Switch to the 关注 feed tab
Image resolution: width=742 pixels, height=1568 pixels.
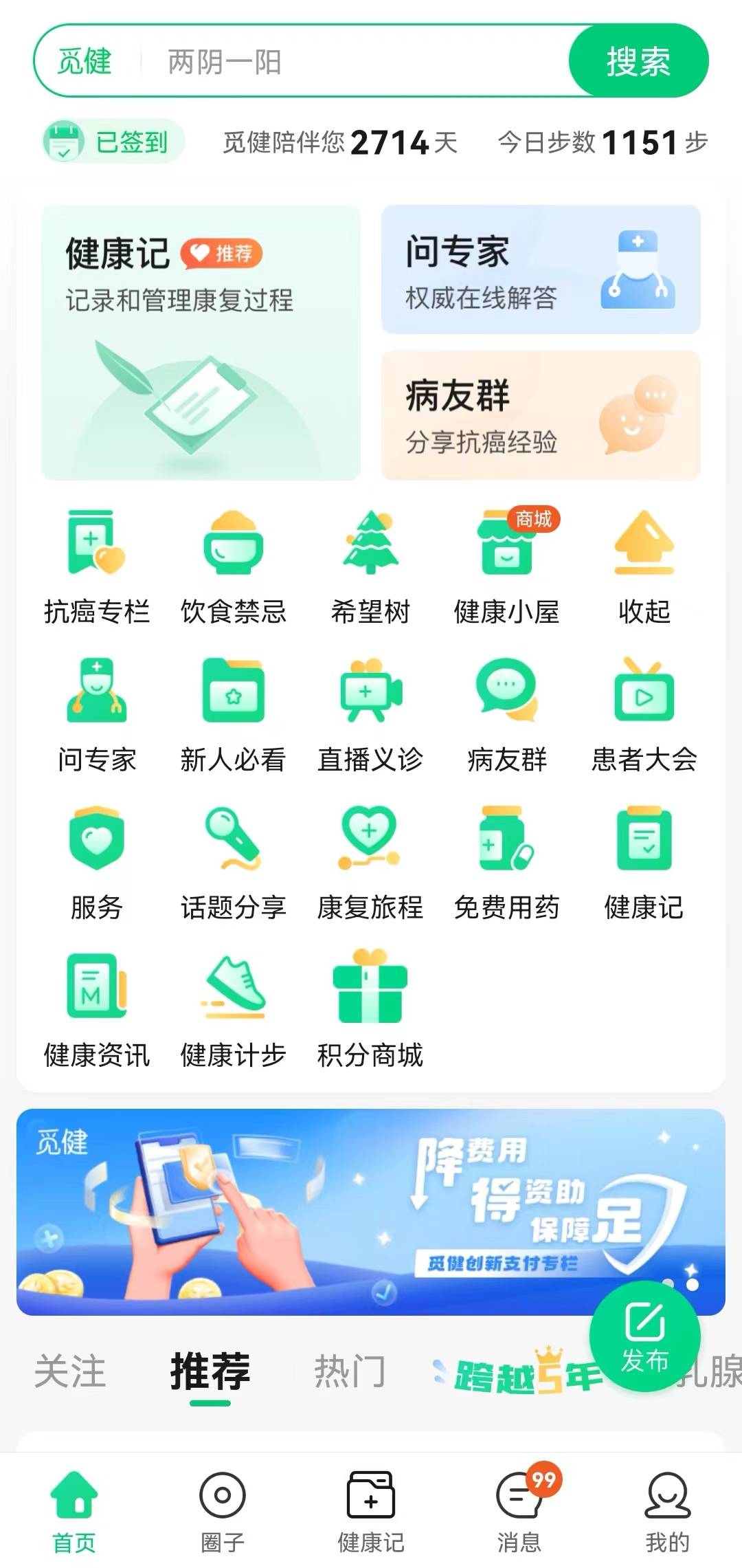point(70,1371)
